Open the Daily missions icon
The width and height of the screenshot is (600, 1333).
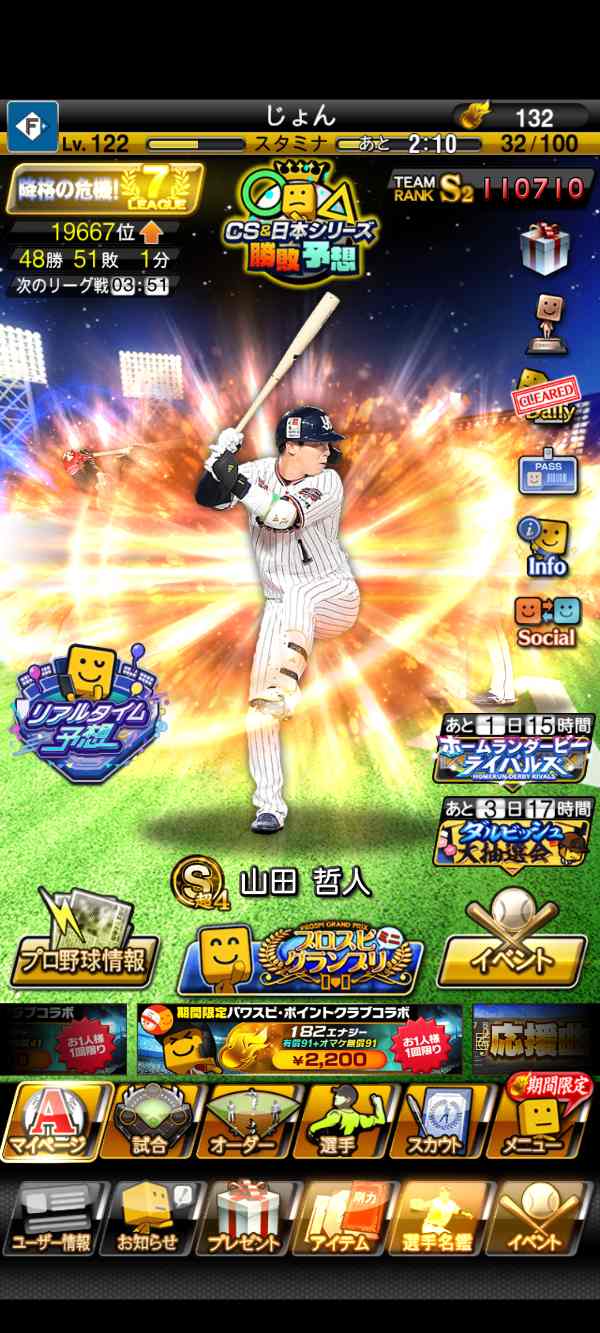click(x=545, y=397)
